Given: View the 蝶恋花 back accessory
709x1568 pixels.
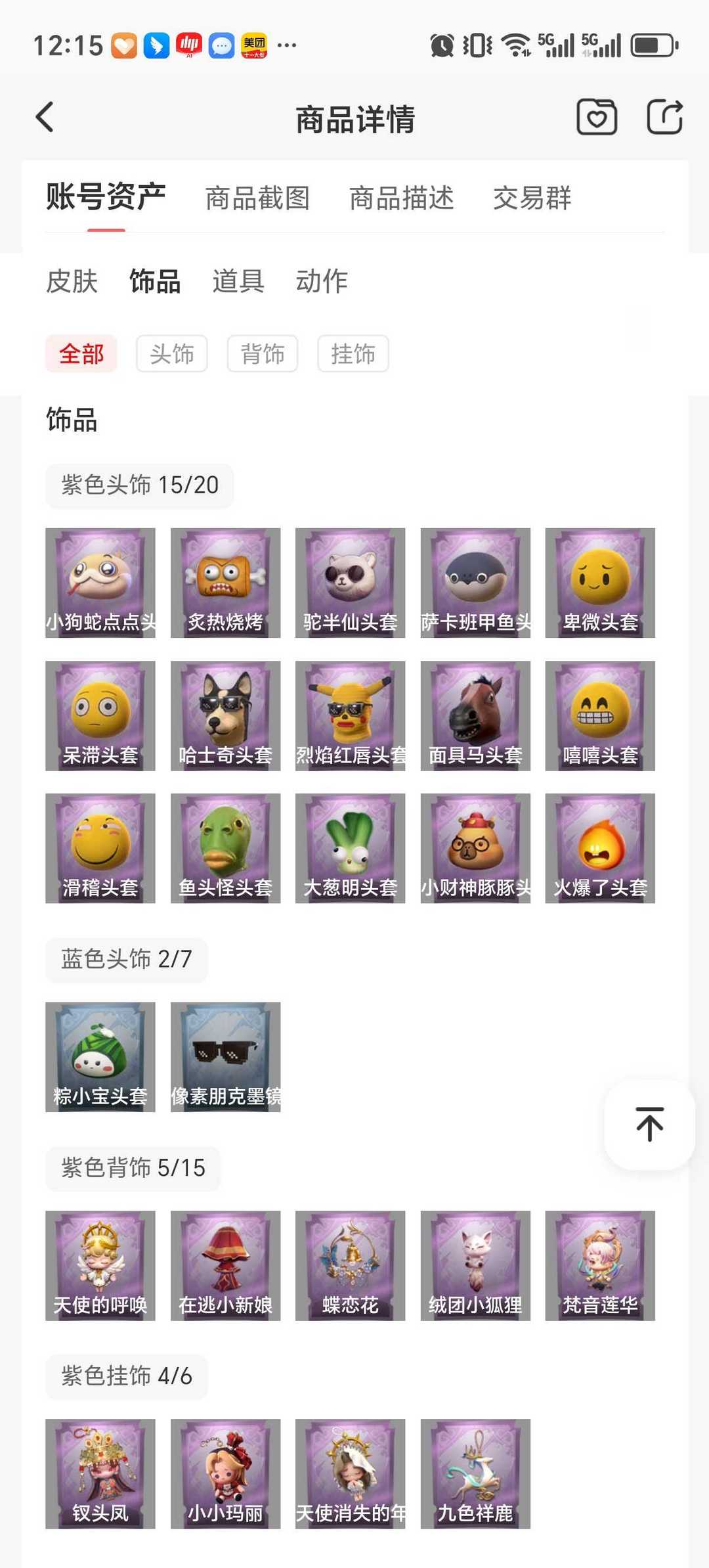Looking at the screenshot, I should coord(350,1265).
